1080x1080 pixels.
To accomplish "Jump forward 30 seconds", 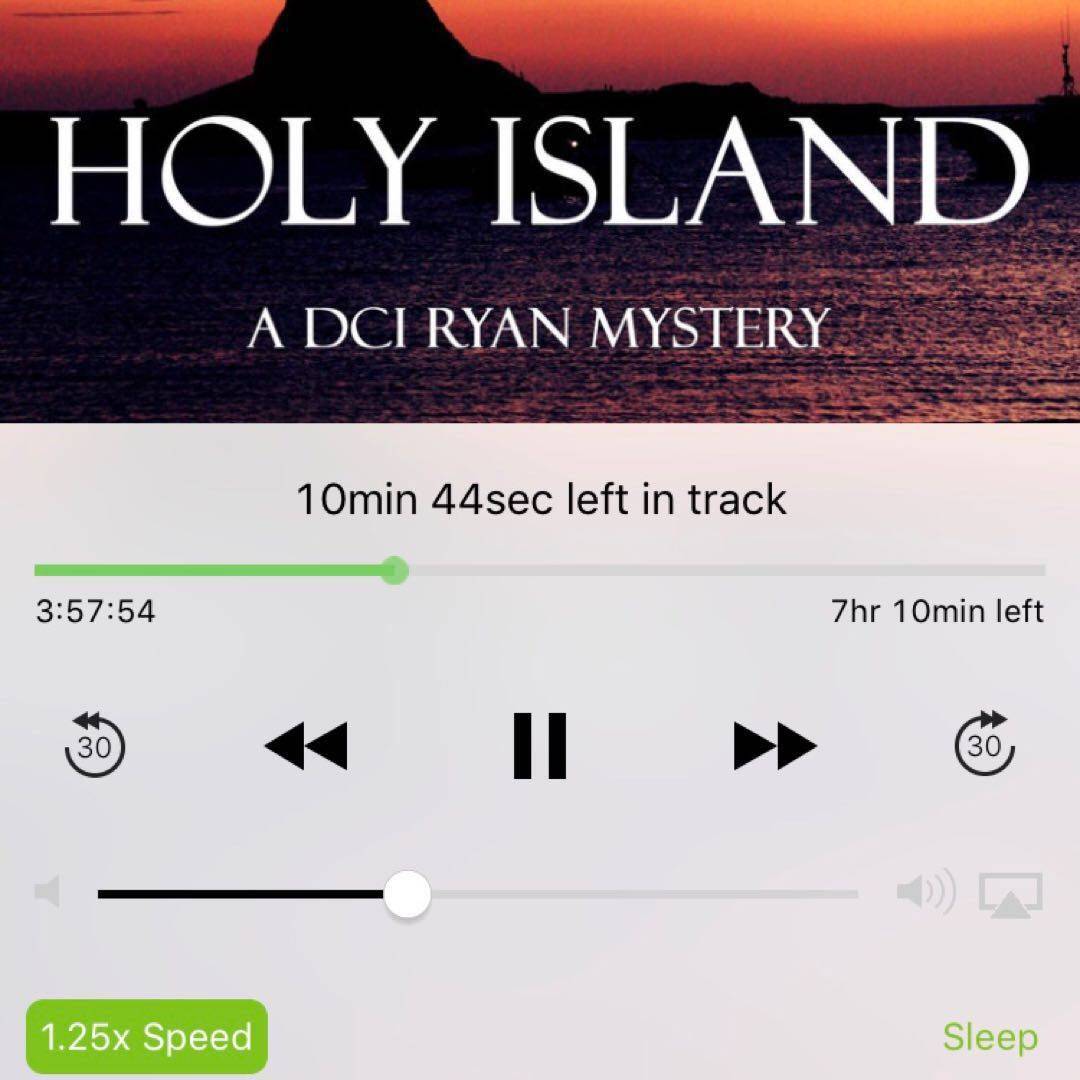I will pyautogui.click(x=985, y=746).
